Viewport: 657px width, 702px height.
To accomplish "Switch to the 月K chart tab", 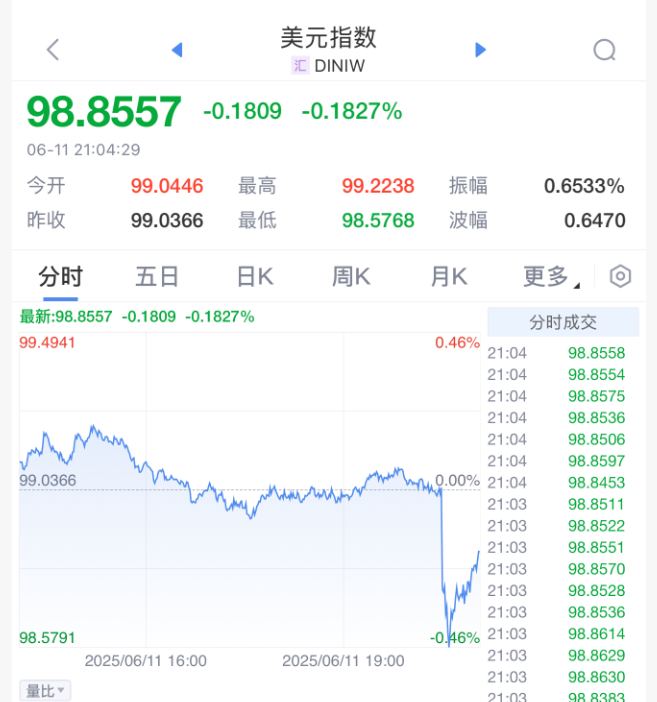I will (x=448, y=277).
